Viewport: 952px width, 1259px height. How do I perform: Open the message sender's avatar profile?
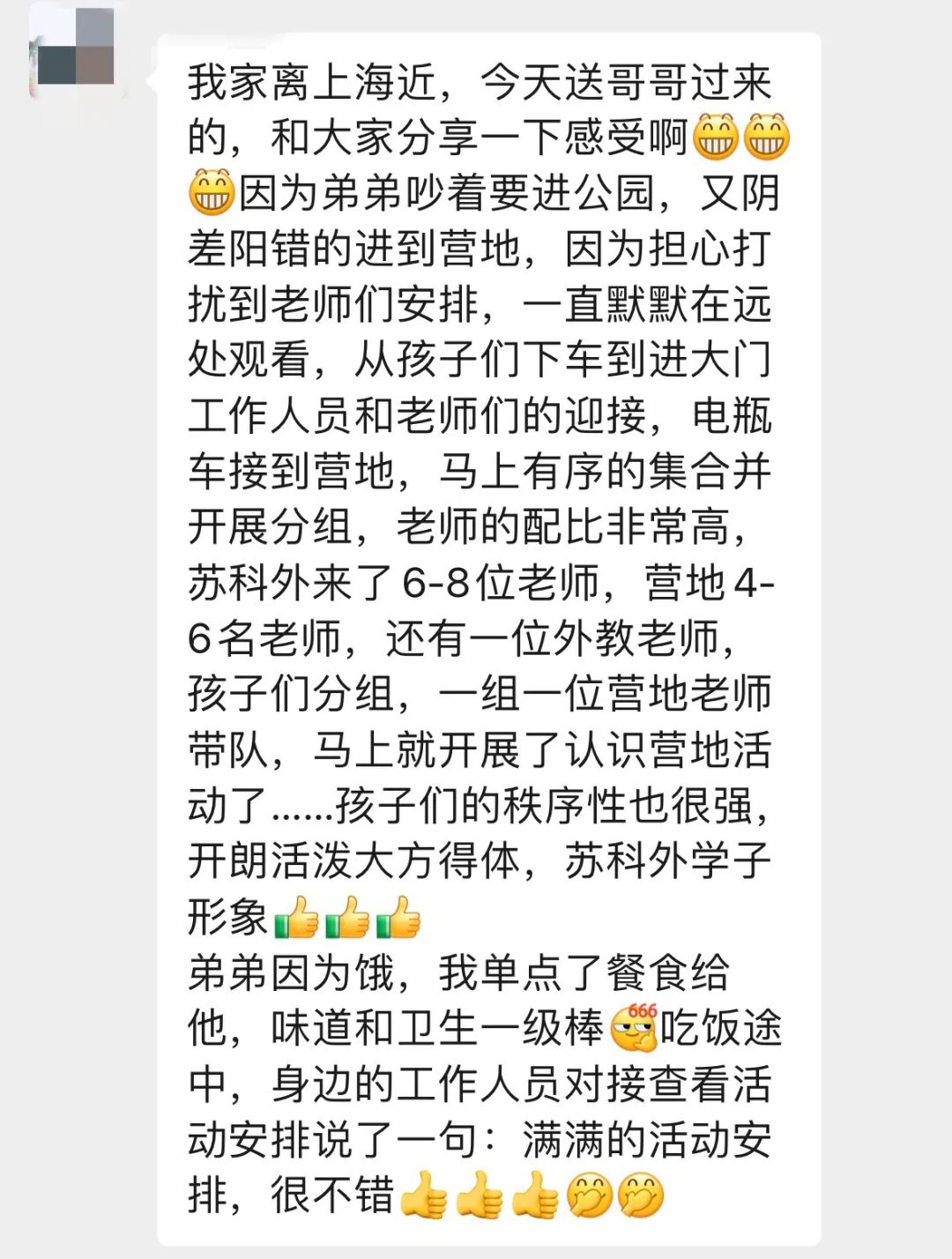pyautogui.click(x=76, y=47)
